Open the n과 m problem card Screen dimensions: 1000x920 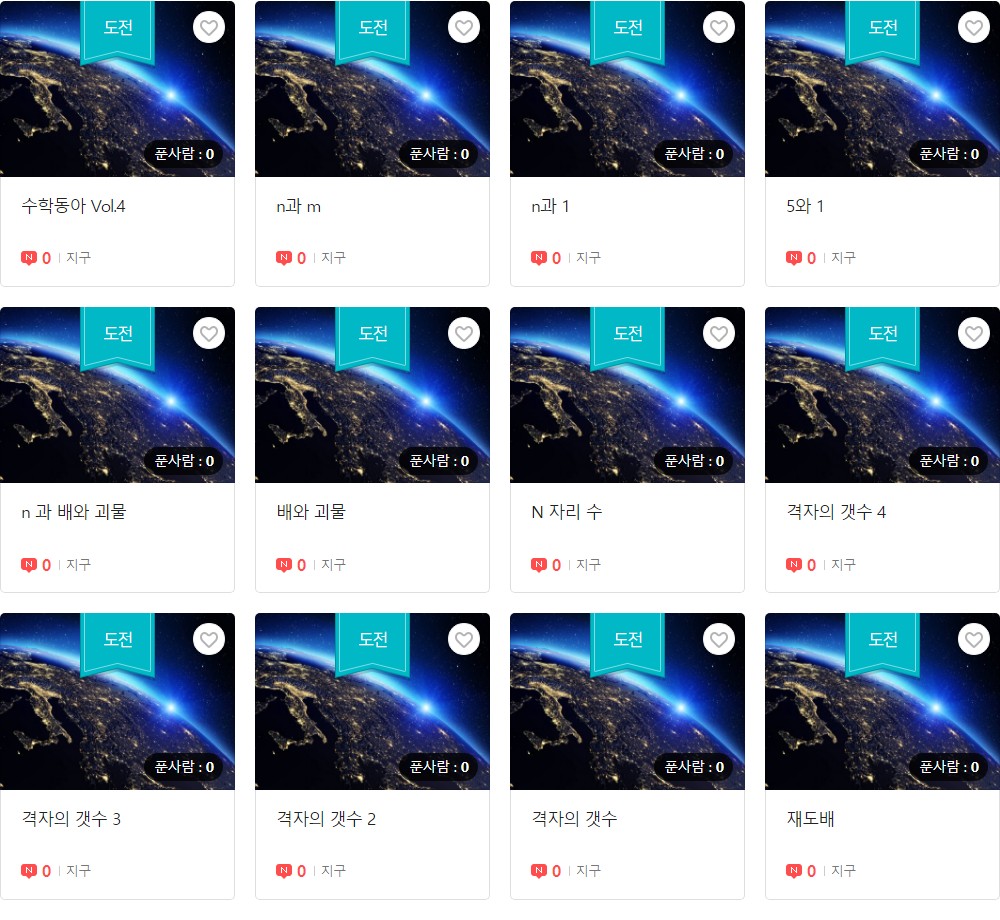[x=299, y=207]
